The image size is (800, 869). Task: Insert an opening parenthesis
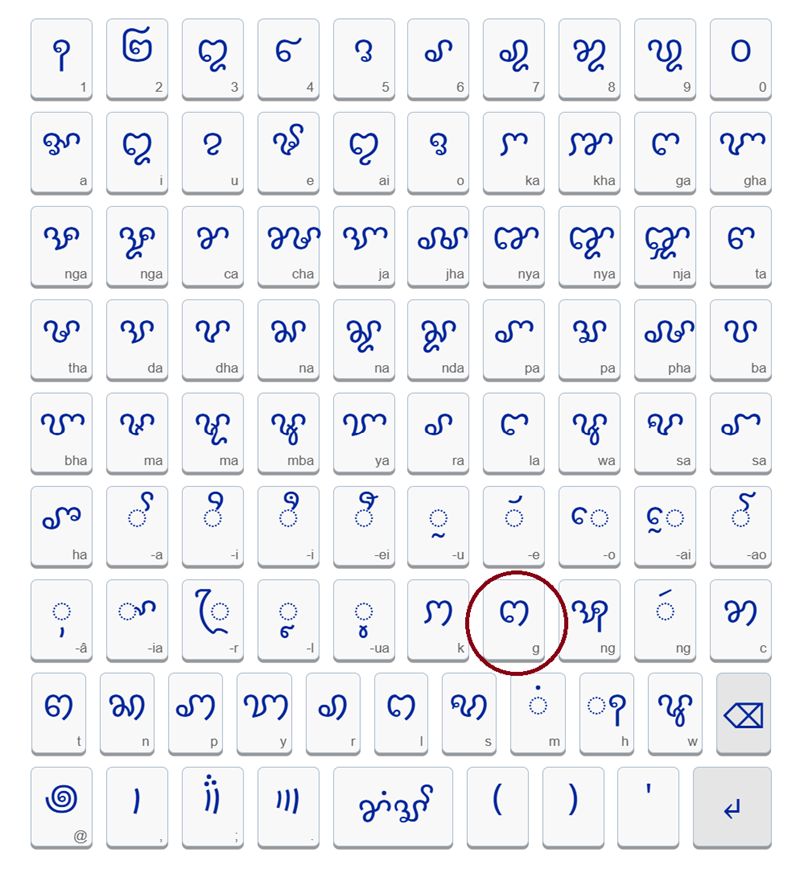[x=497, y=806]
